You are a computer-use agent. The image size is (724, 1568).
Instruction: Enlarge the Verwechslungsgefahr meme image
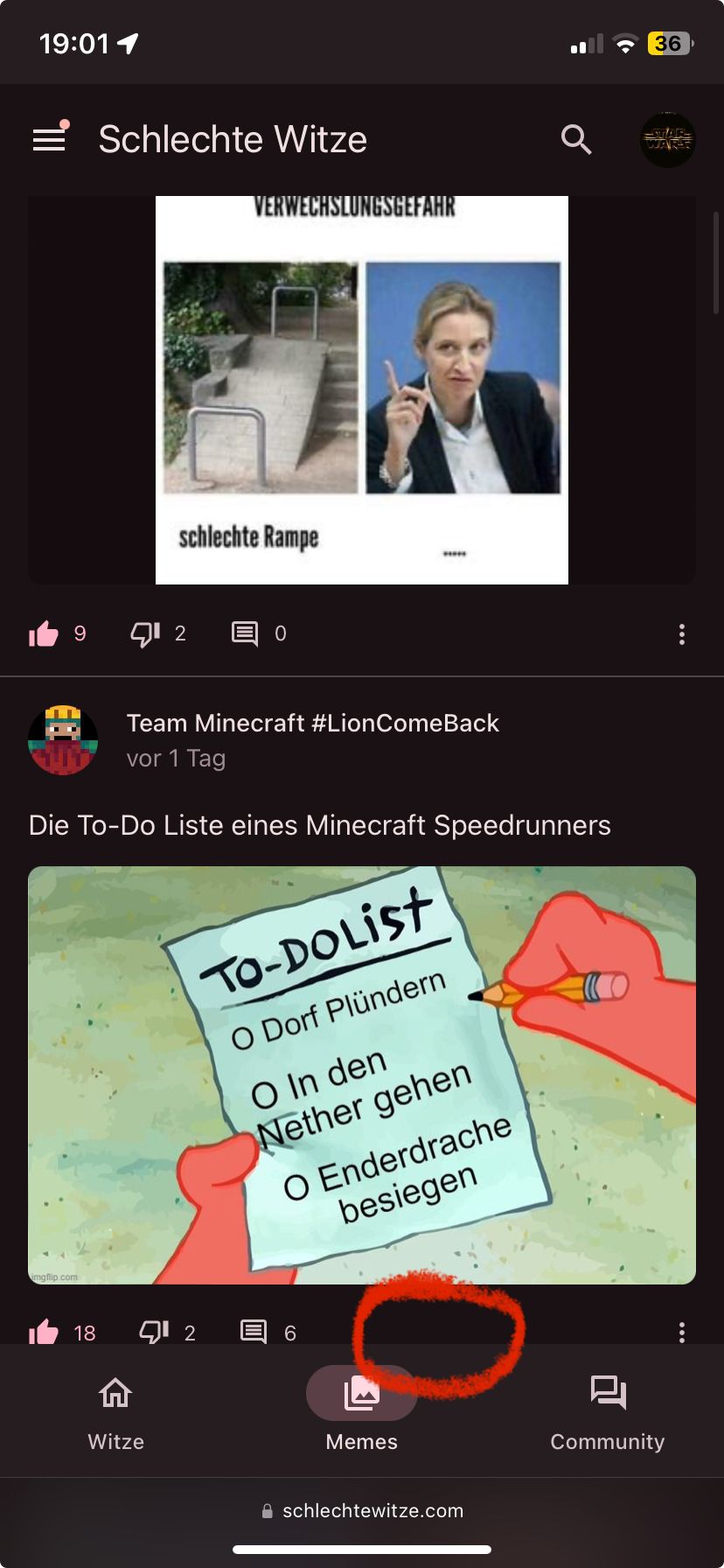(362, 389)
